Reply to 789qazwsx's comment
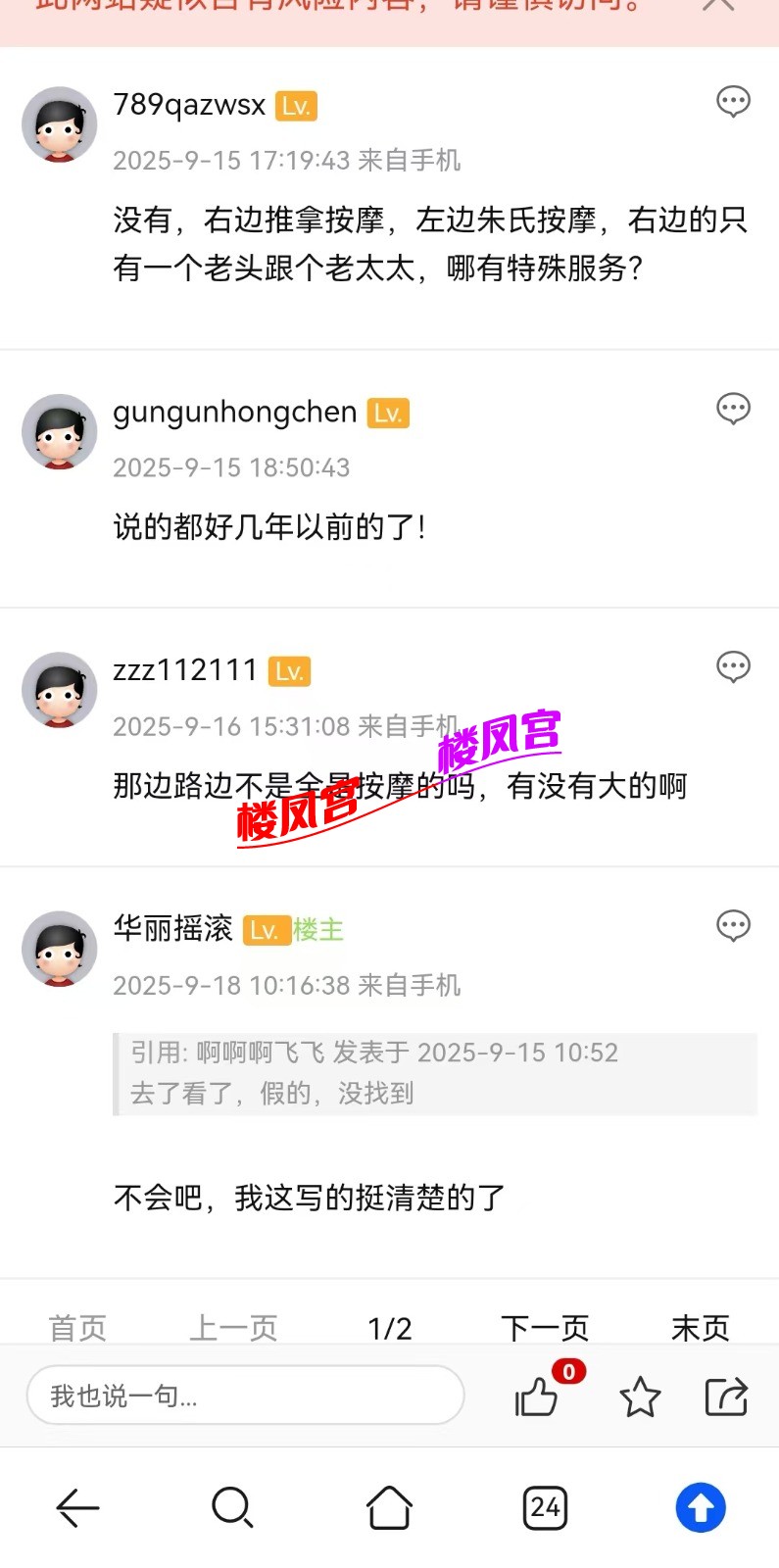Viewport: 779px width, 1568px height. click(x=733, y=101)
